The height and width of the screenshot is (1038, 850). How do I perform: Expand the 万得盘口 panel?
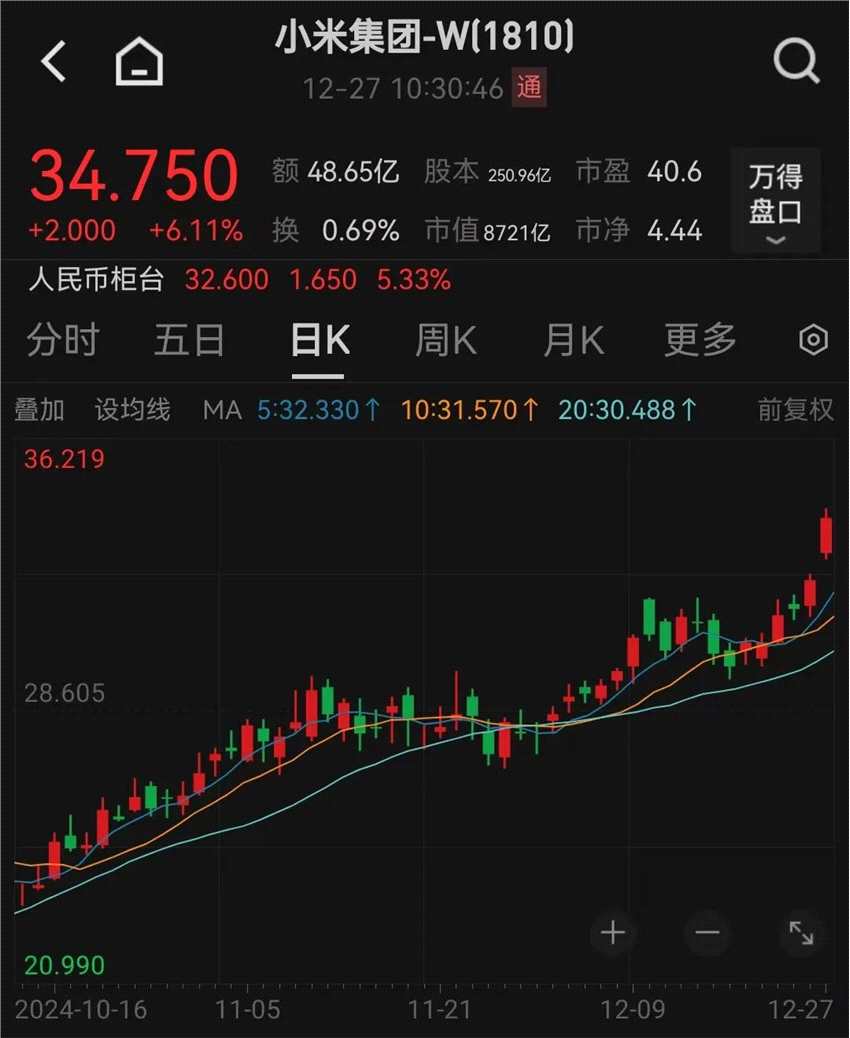[775, 200]
